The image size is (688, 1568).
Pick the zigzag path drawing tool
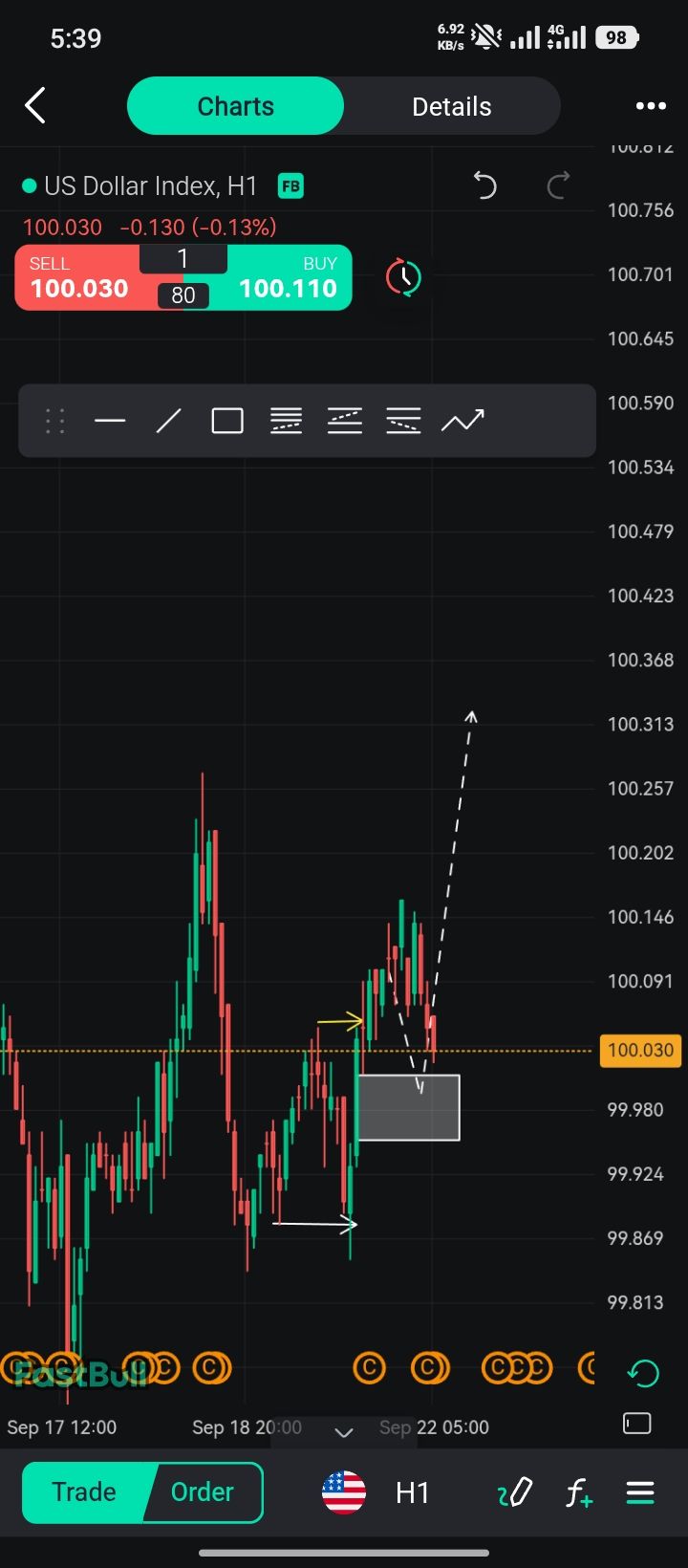(x=462, y=421)
